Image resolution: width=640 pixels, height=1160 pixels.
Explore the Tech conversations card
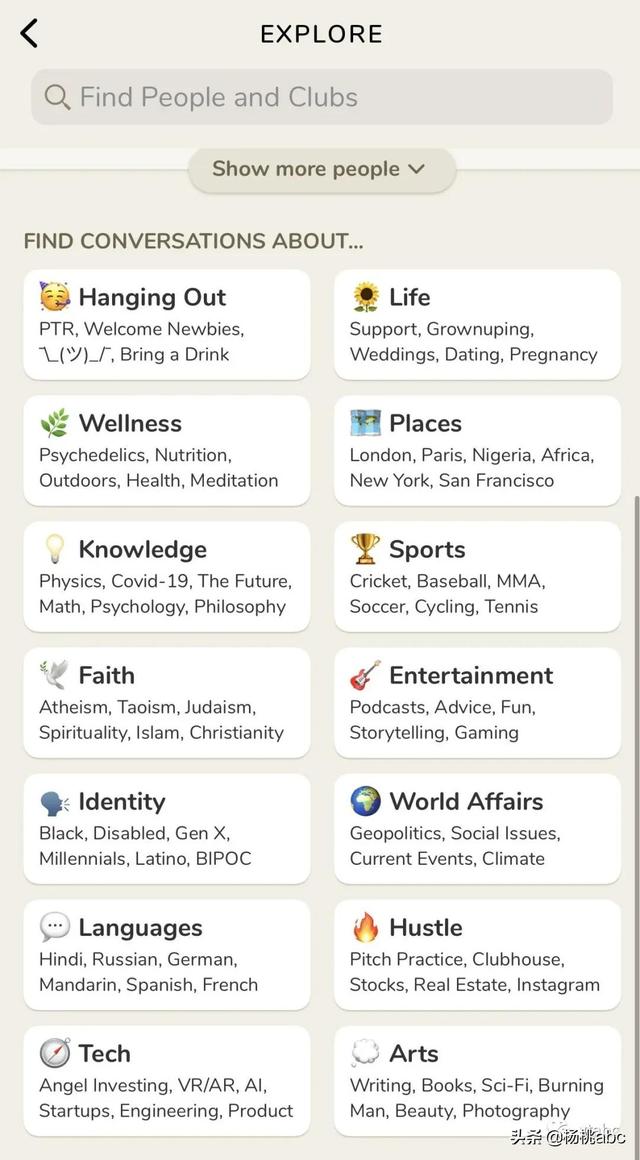click(x=166, y=1080)
